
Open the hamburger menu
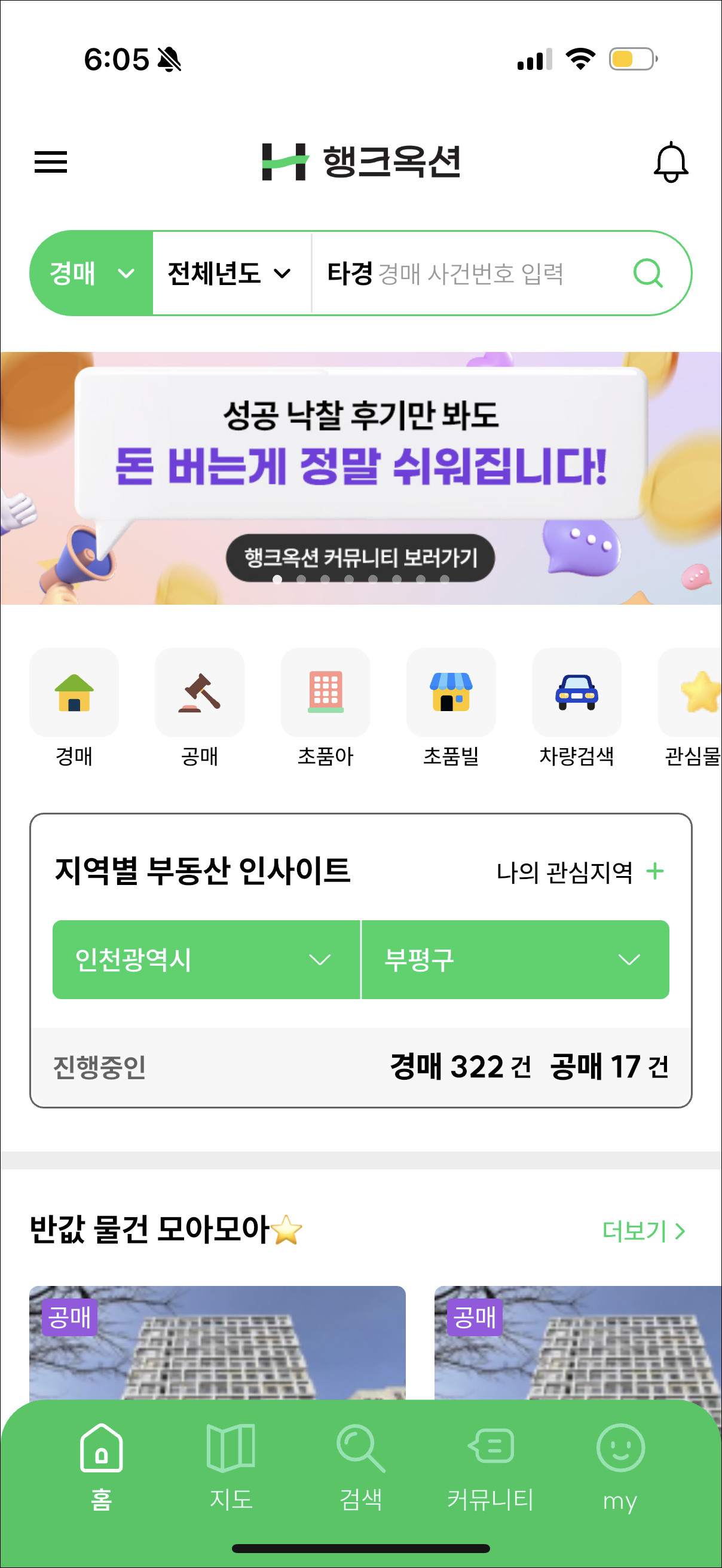pyautogui.click(x=51, y=162)
